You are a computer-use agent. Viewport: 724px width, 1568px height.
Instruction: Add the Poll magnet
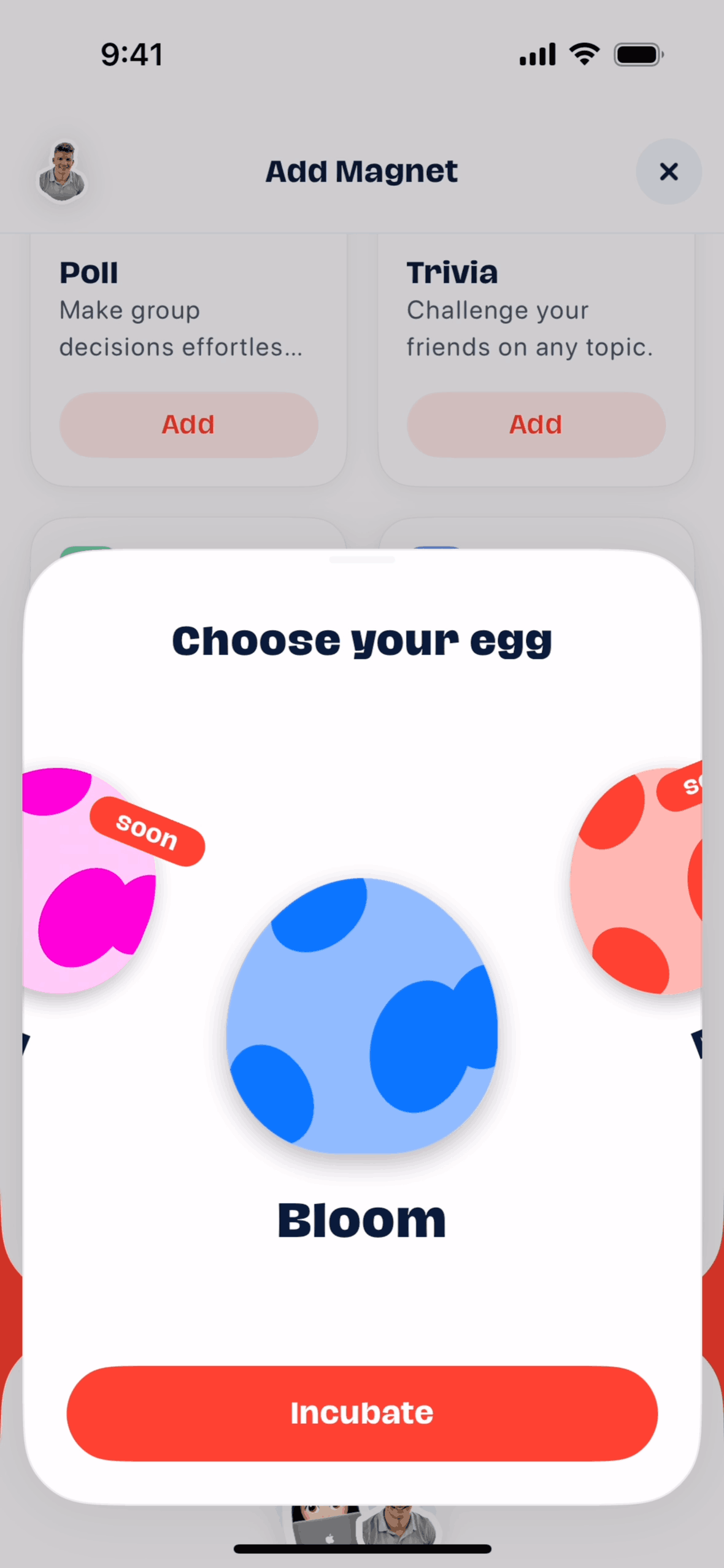(188, 425)
